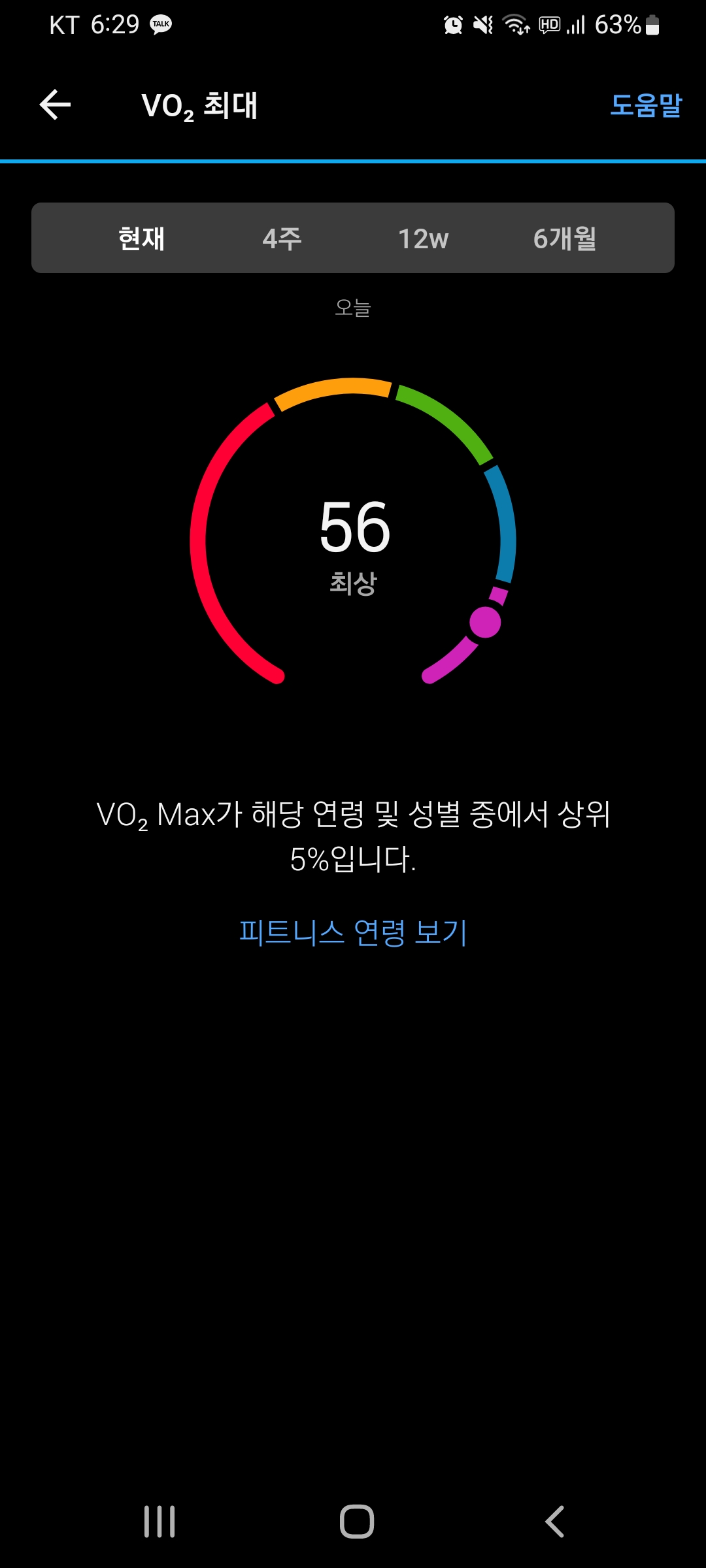Switch to the 4주 tab

tap(282, 238)
